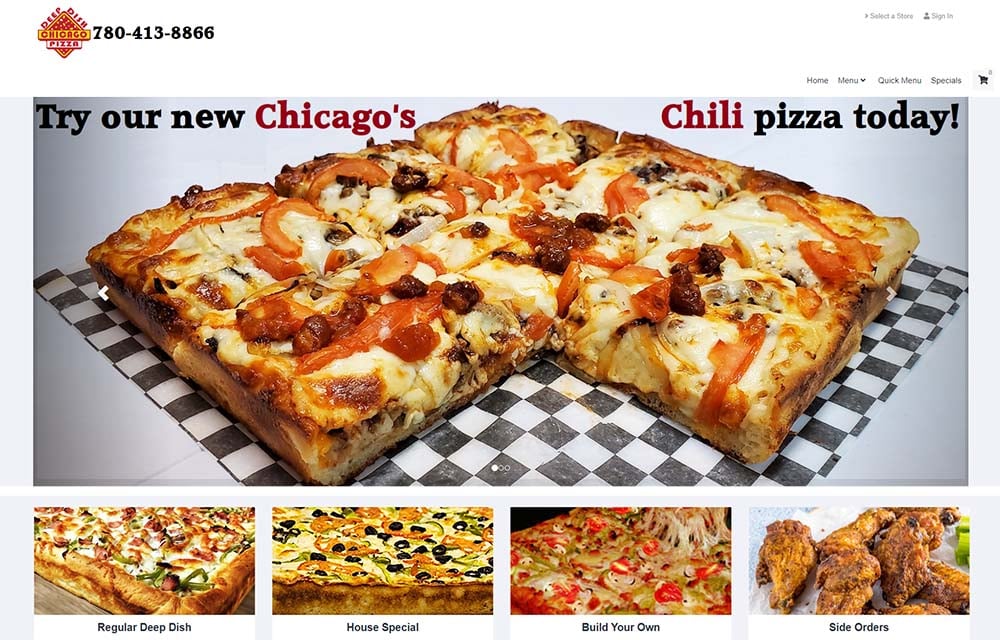Tap the Chicago Deep Dish Pizza logo
Screen dimensions: 1000x640
[x=64, y=32]
